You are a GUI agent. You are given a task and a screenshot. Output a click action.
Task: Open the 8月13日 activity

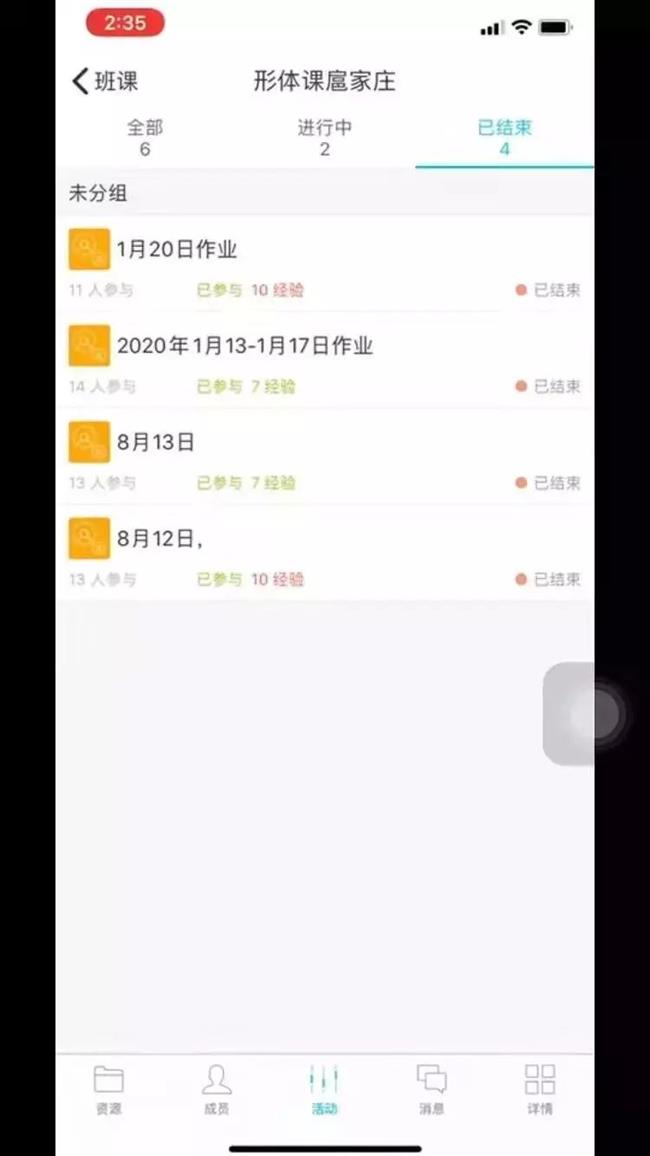tap(155, 442)
